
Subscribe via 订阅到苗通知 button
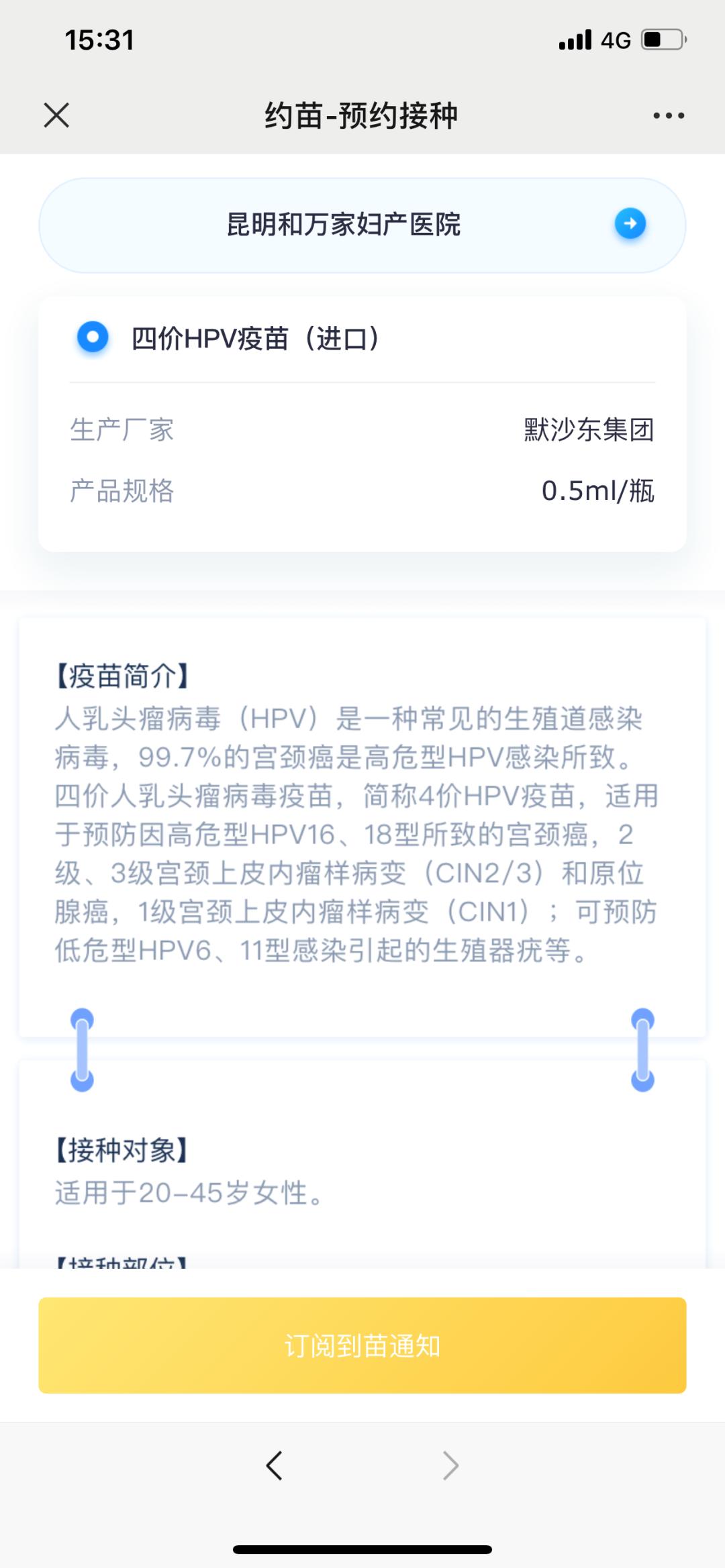(x=362, y=1345)
